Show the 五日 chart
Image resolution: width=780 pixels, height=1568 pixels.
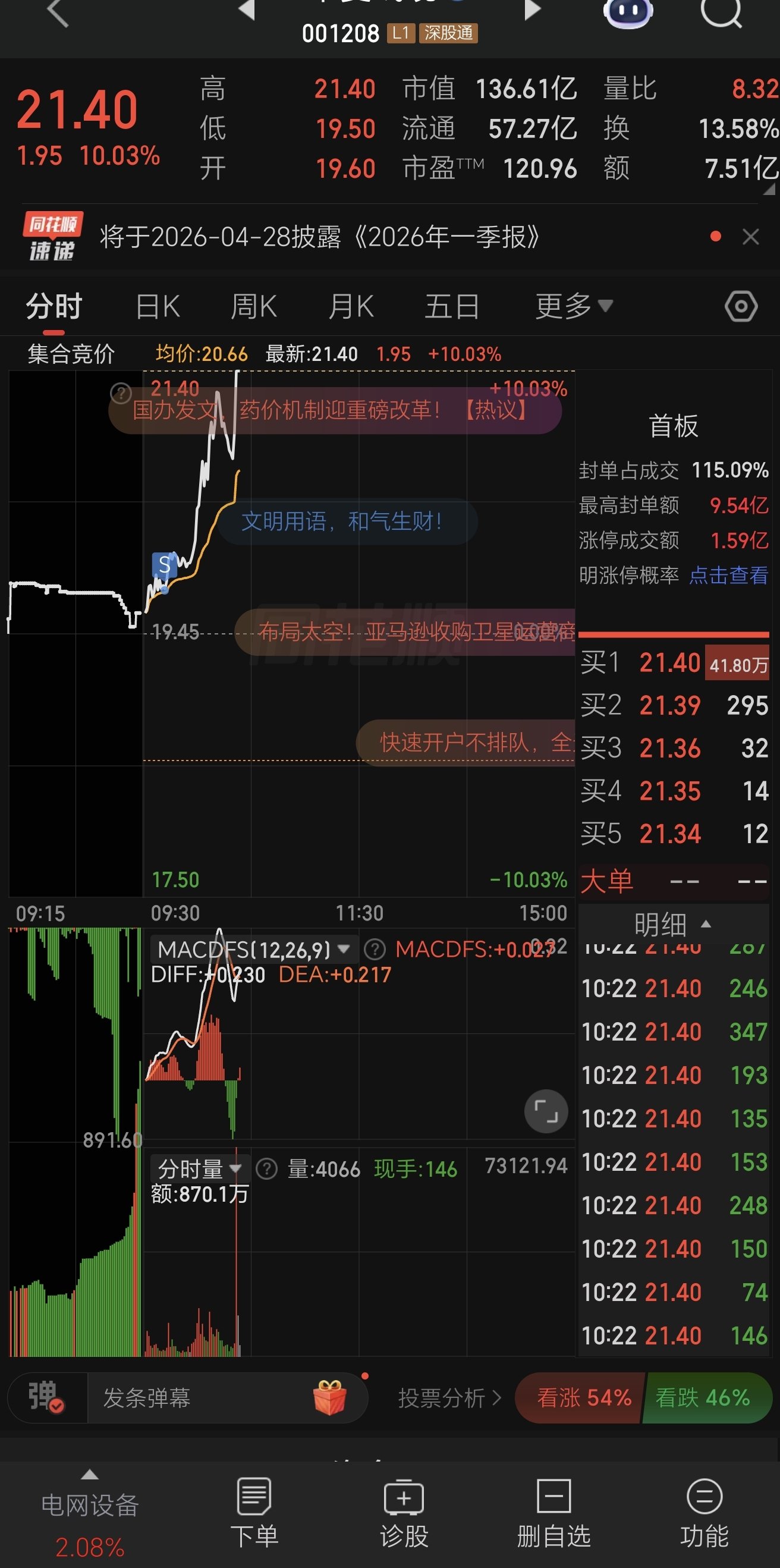pyautogui.click(x=451, y=306)
